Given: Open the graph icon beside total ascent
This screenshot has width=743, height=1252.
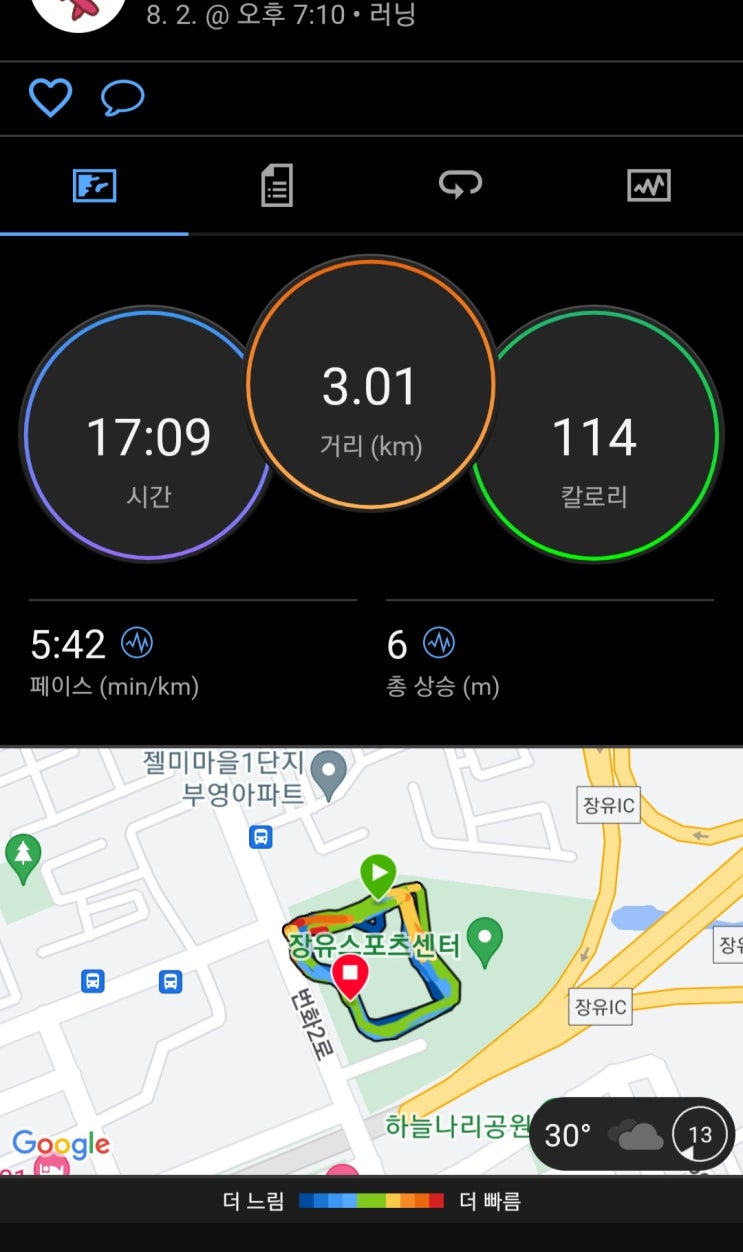Looking at the screenshot, I should click(x=438, y=643).
